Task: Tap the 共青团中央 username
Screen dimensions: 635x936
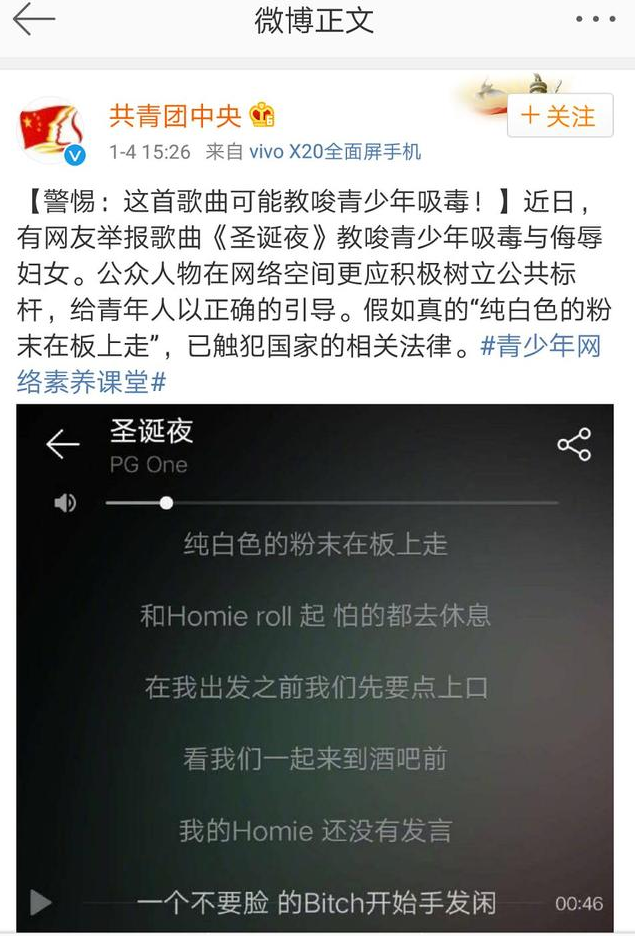Action: point(175,115)
